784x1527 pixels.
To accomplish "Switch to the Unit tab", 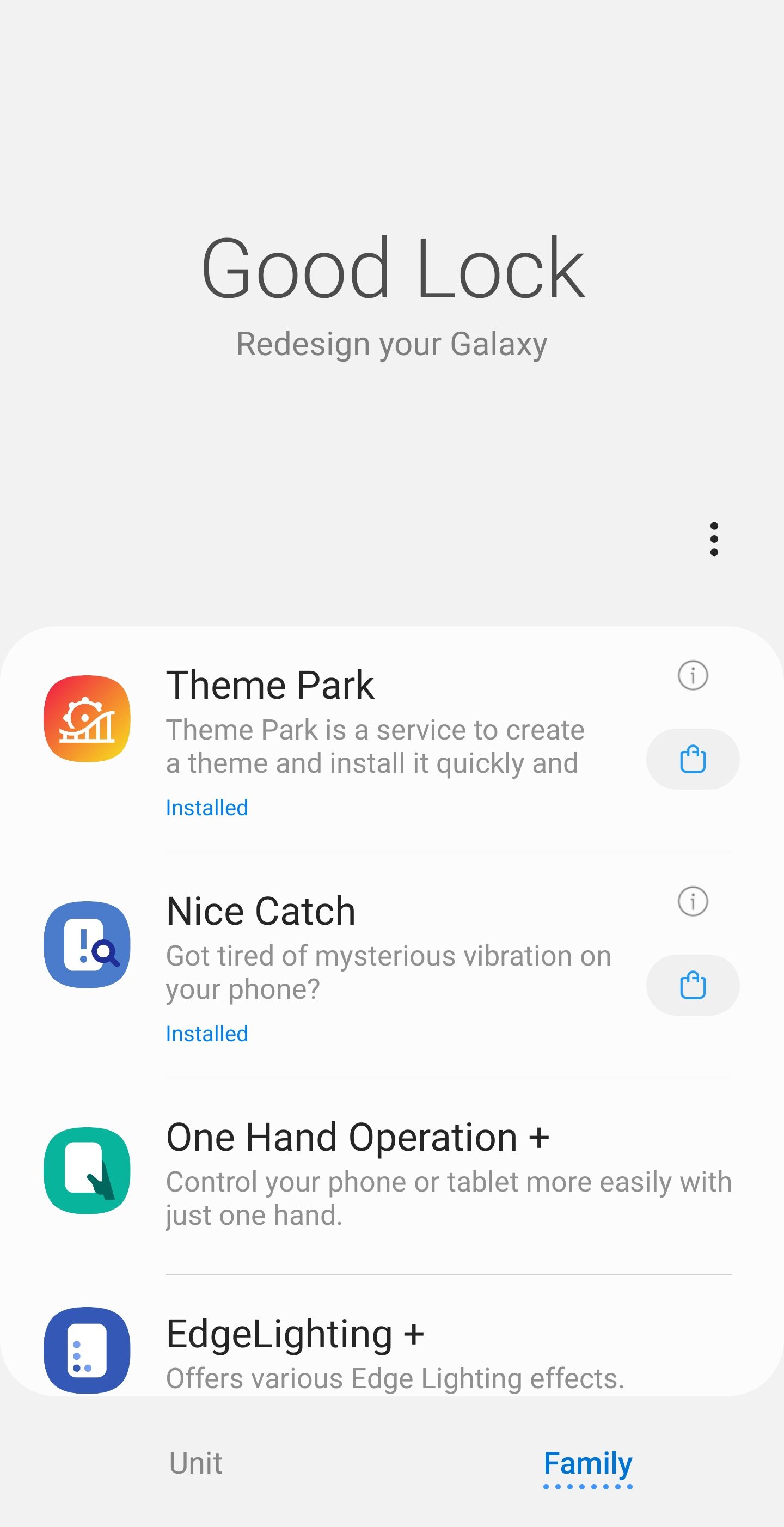I will point(195,1463).
